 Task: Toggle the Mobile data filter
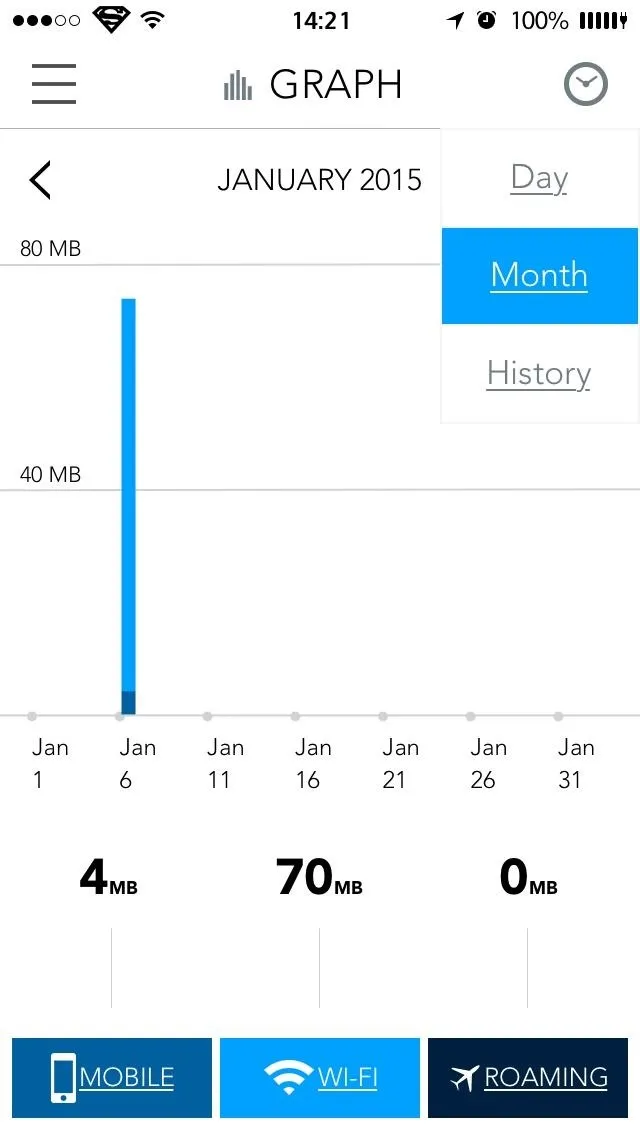point(112,1078)
